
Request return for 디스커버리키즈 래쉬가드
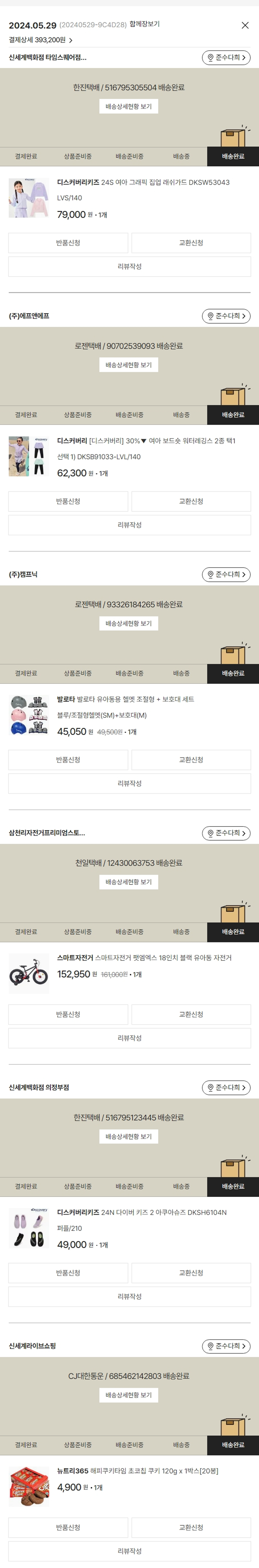[68, 243]
